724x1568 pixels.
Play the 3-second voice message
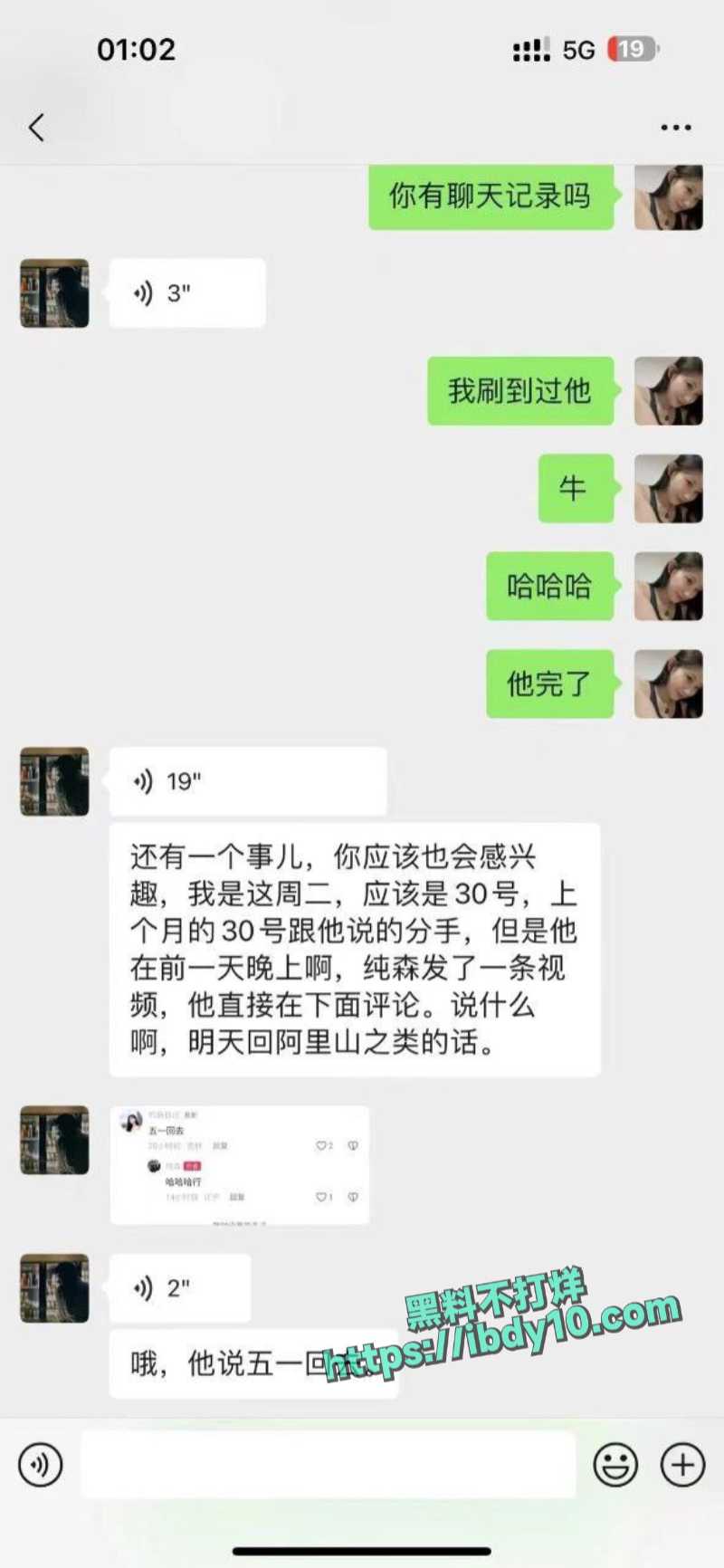(187, 293)
